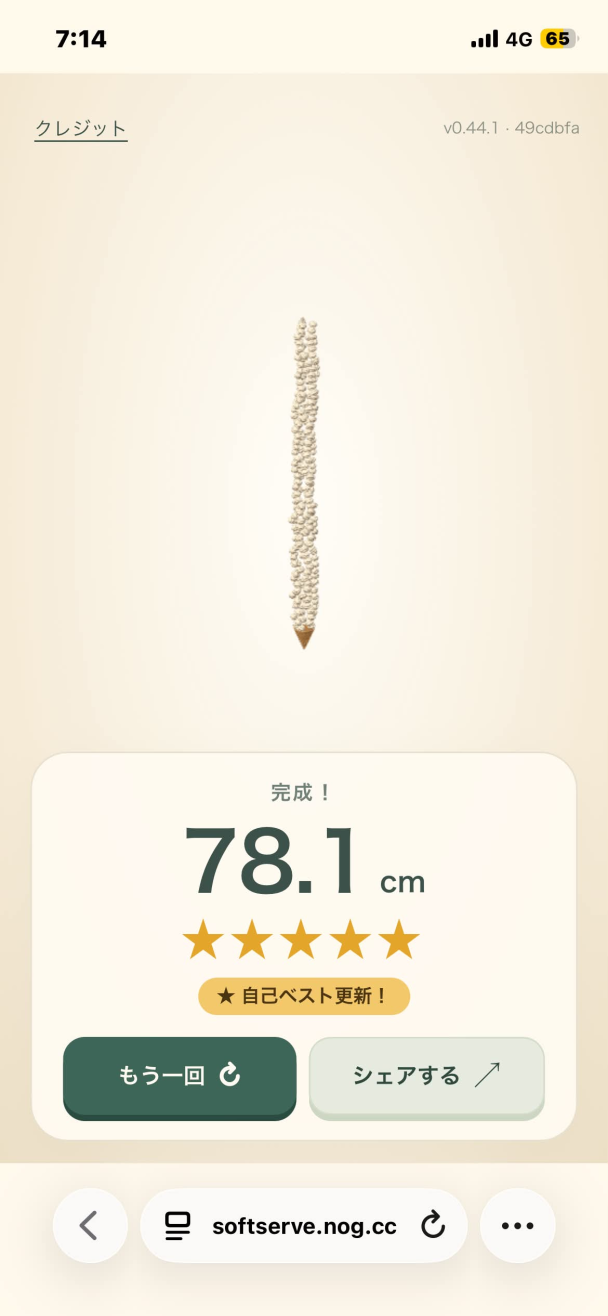Play again with もう一回 button
608x1316 pixels.
[180, 1077]
